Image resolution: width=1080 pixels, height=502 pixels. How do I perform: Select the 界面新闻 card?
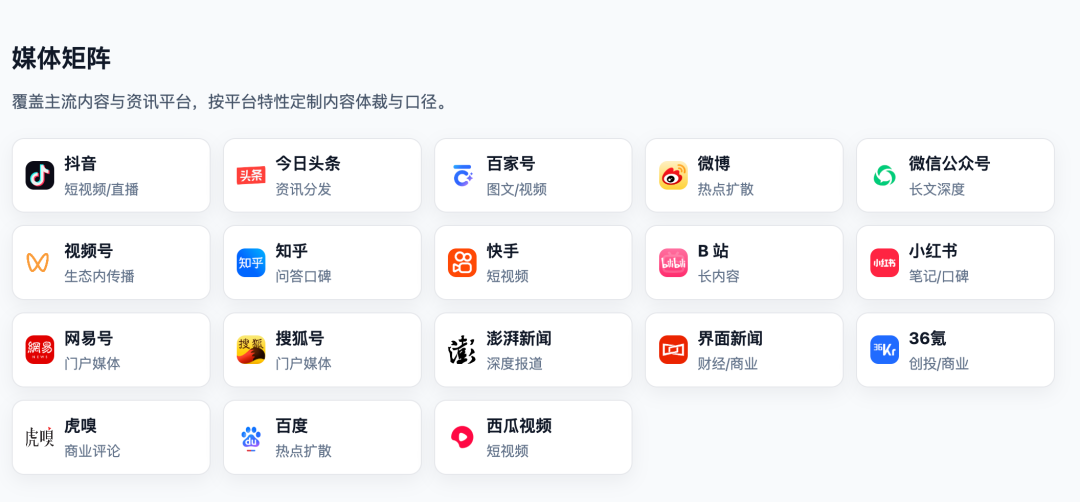click(744, 350)
